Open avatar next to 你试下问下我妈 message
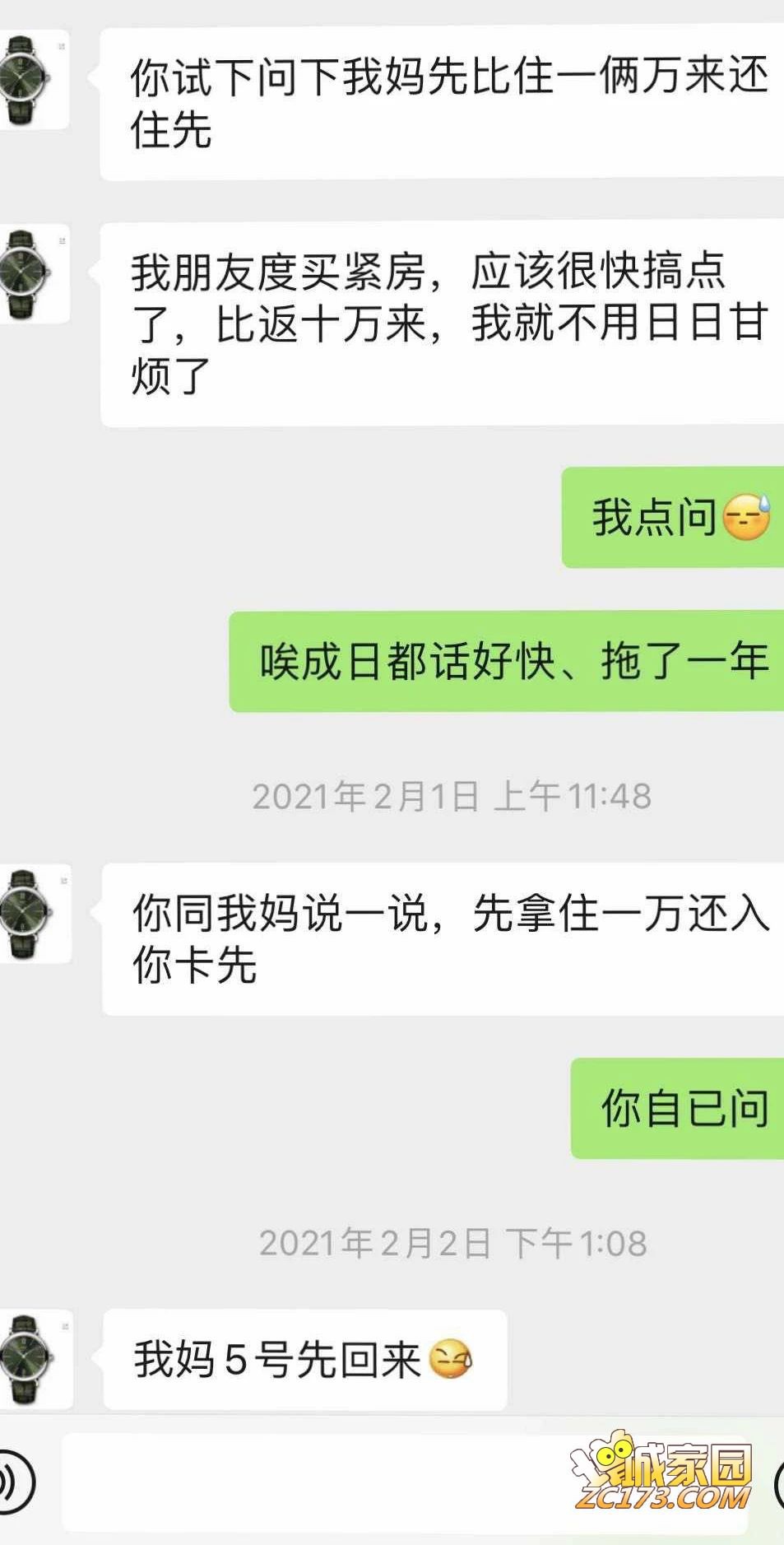 (x=33, y=80)
